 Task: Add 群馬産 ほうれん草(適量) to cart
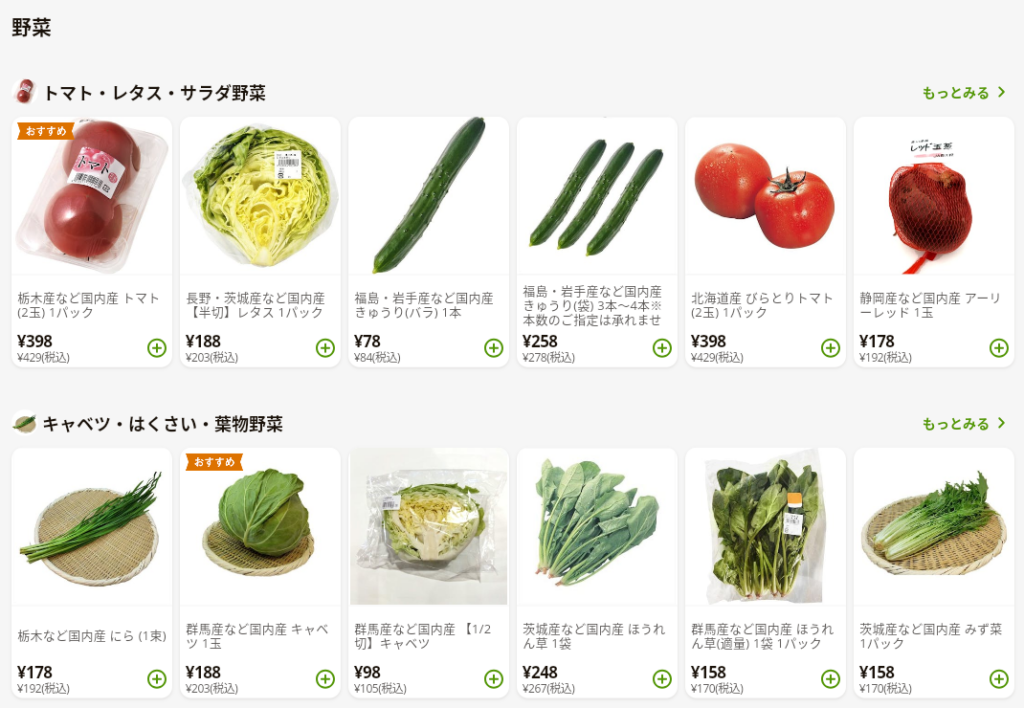830,679
